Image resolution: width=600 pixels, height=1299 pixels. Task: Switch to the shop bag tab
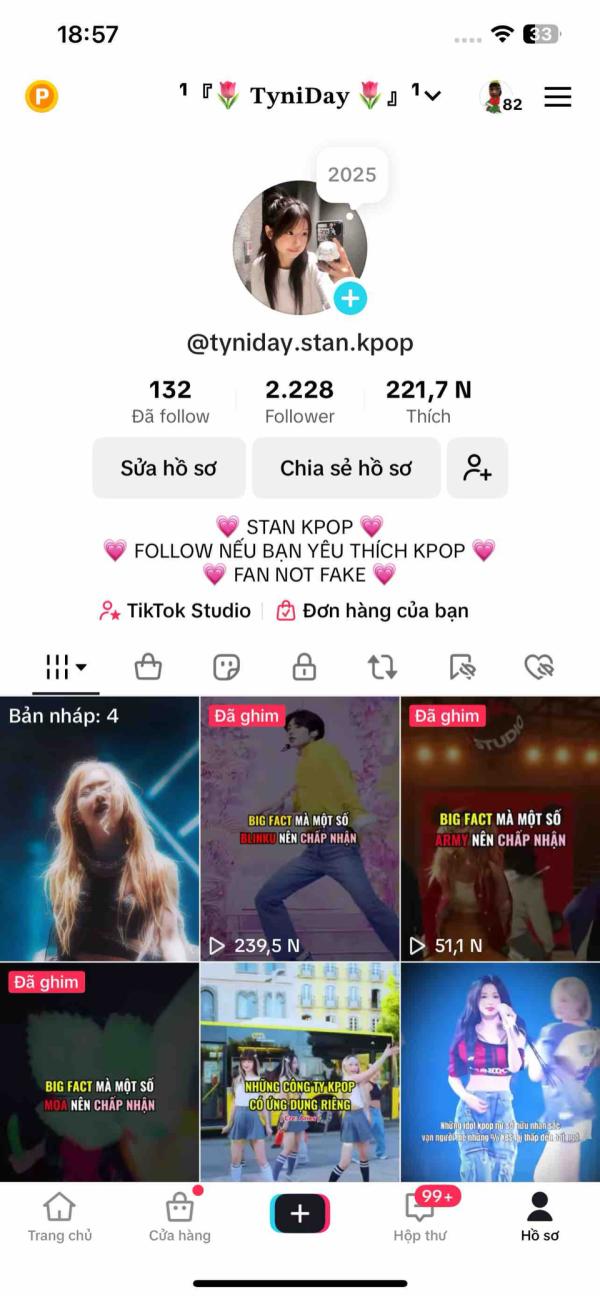coord(148,667)
